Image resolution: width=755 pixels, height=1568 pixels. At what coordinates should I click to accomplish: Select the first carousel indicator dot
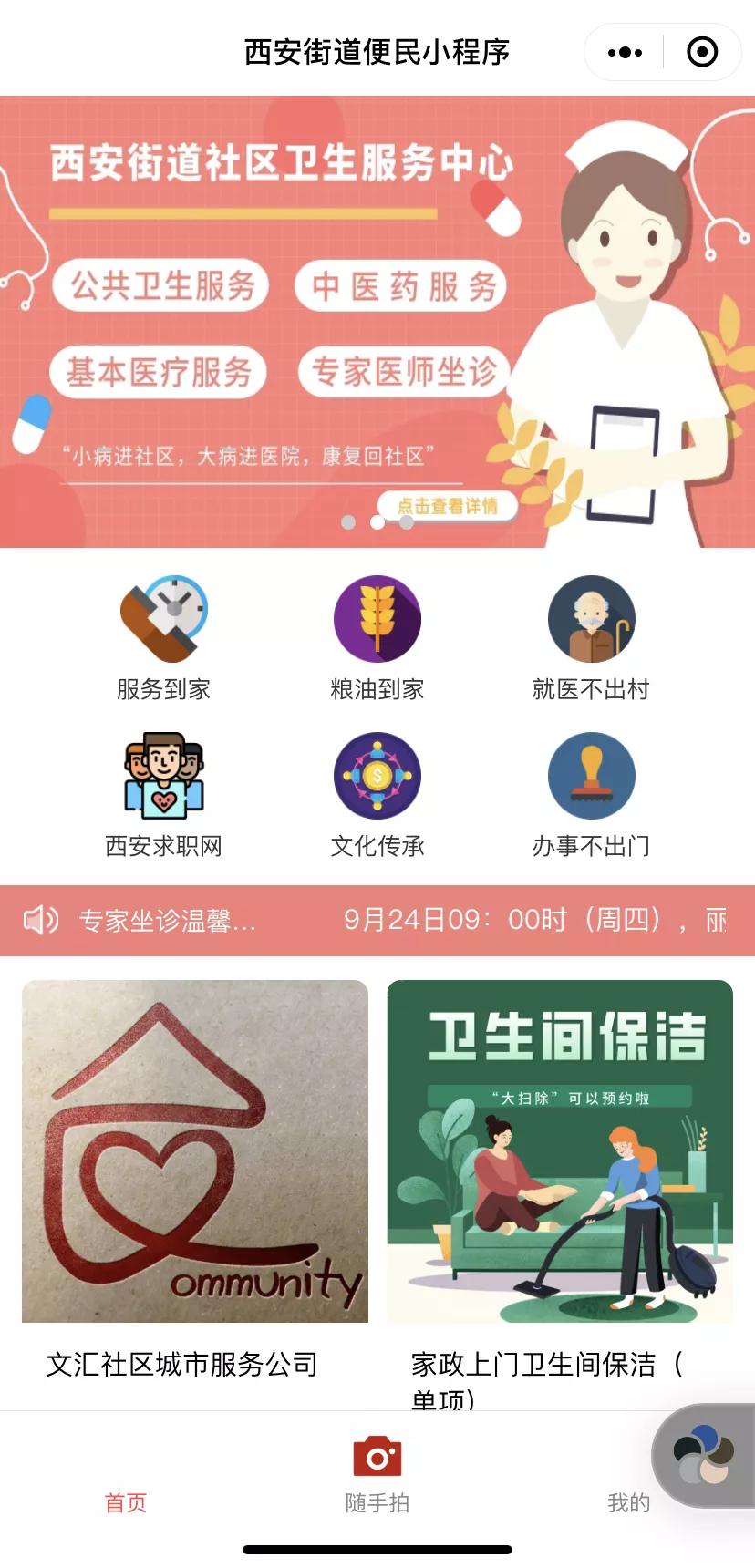pos(347,522)
